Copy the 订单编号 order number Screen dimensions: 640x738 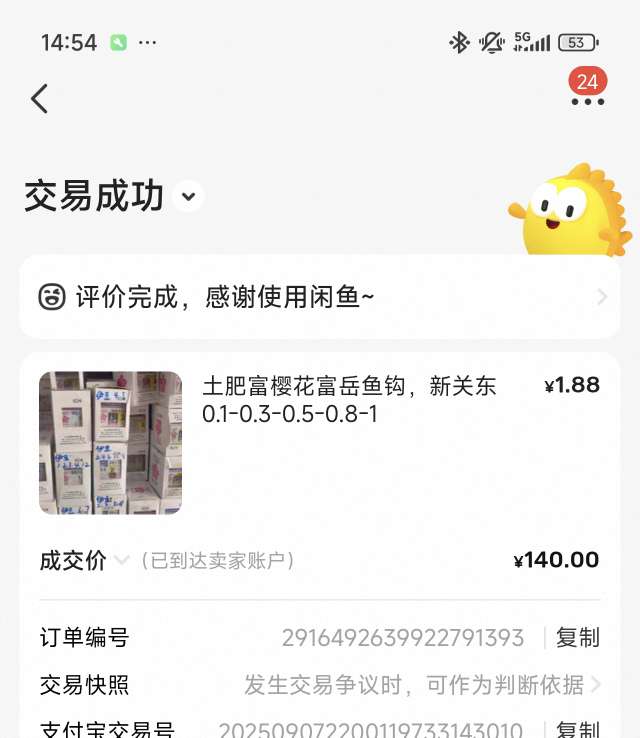tap(577, 637)
